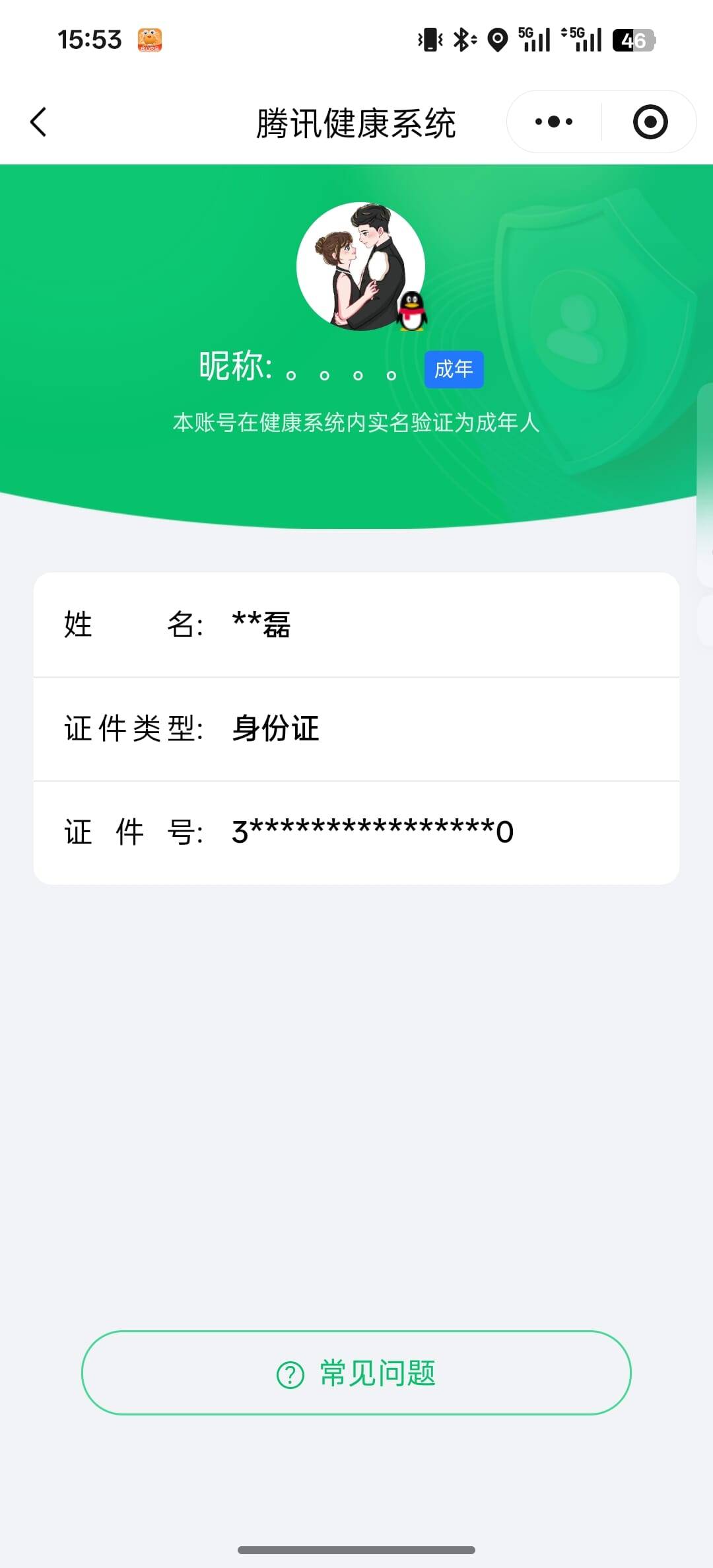Viewport: 713px width, 1568px height.
Task: Tap the home indicator bar at bottom
Action: pos(356,1551)
